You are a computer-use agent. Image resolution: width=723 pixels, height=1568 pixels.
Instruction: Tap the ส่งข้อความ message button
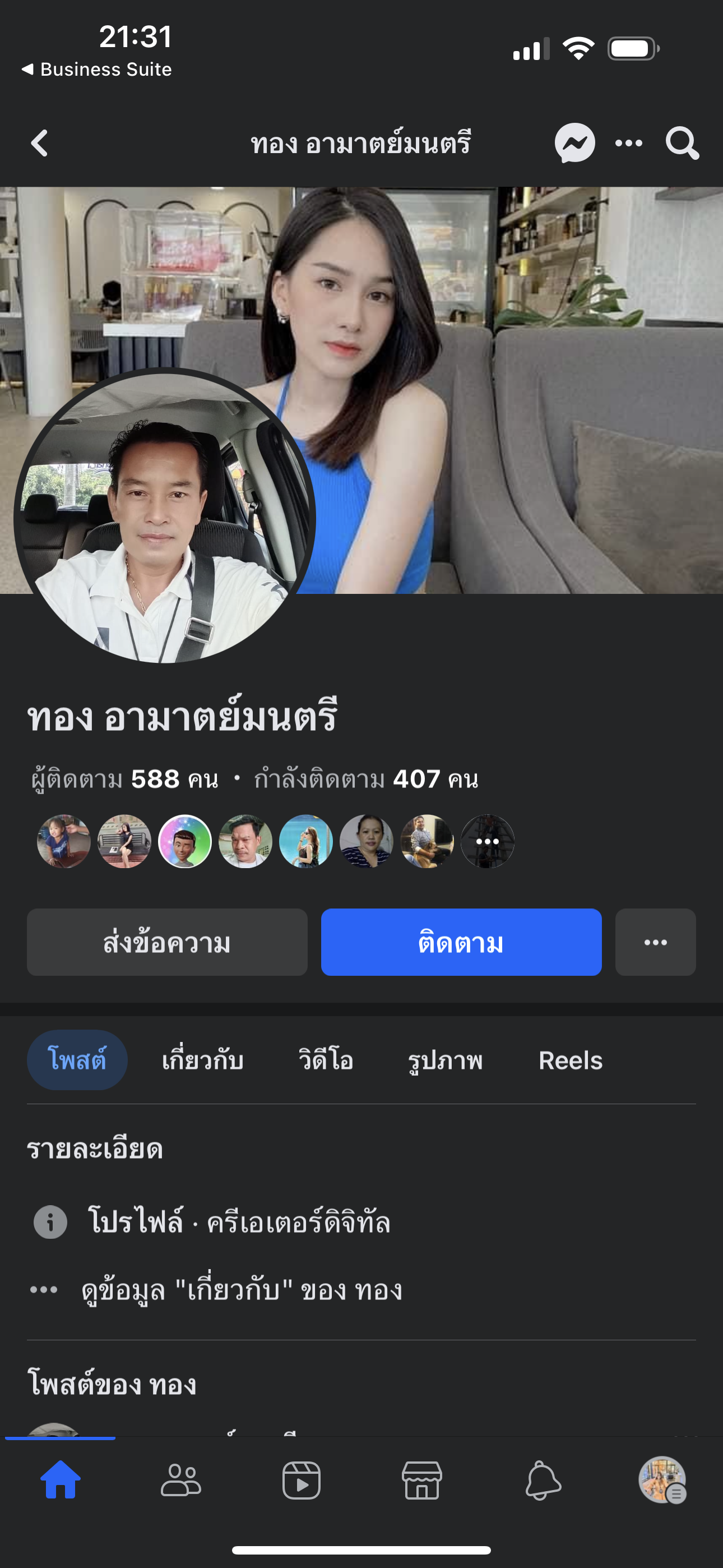click(167, 942)
